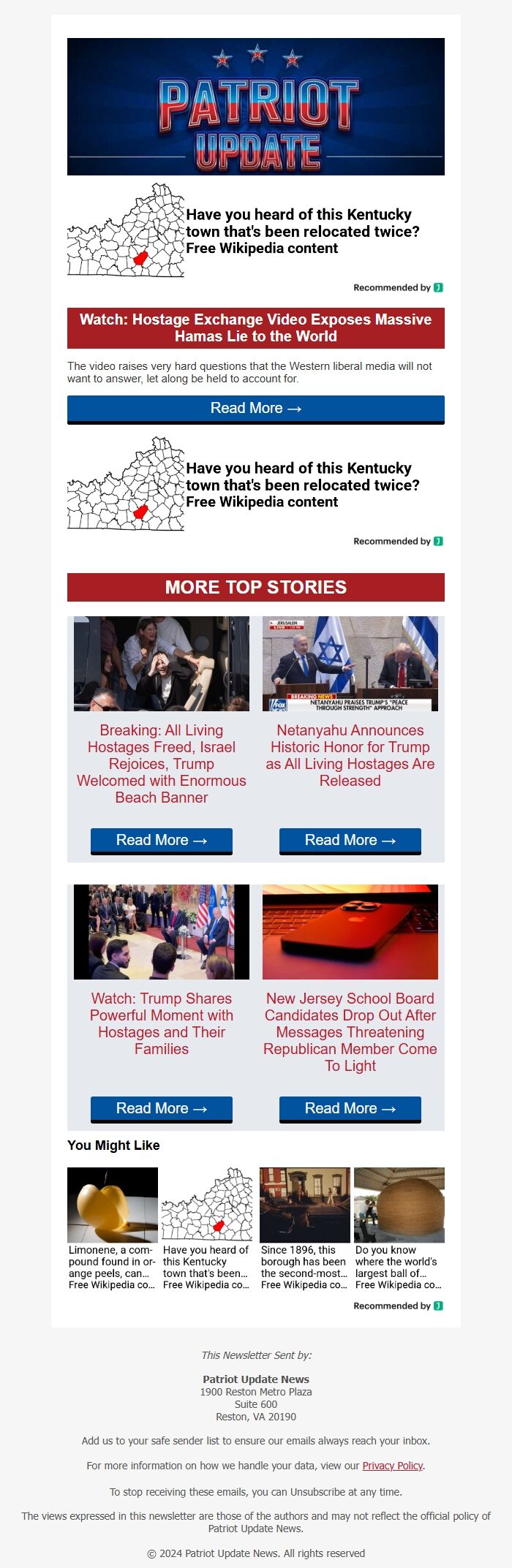Read More on New Jersey School Board story
The height and width of the screenshot is (1568, 512).
(x=350, y=1109)
